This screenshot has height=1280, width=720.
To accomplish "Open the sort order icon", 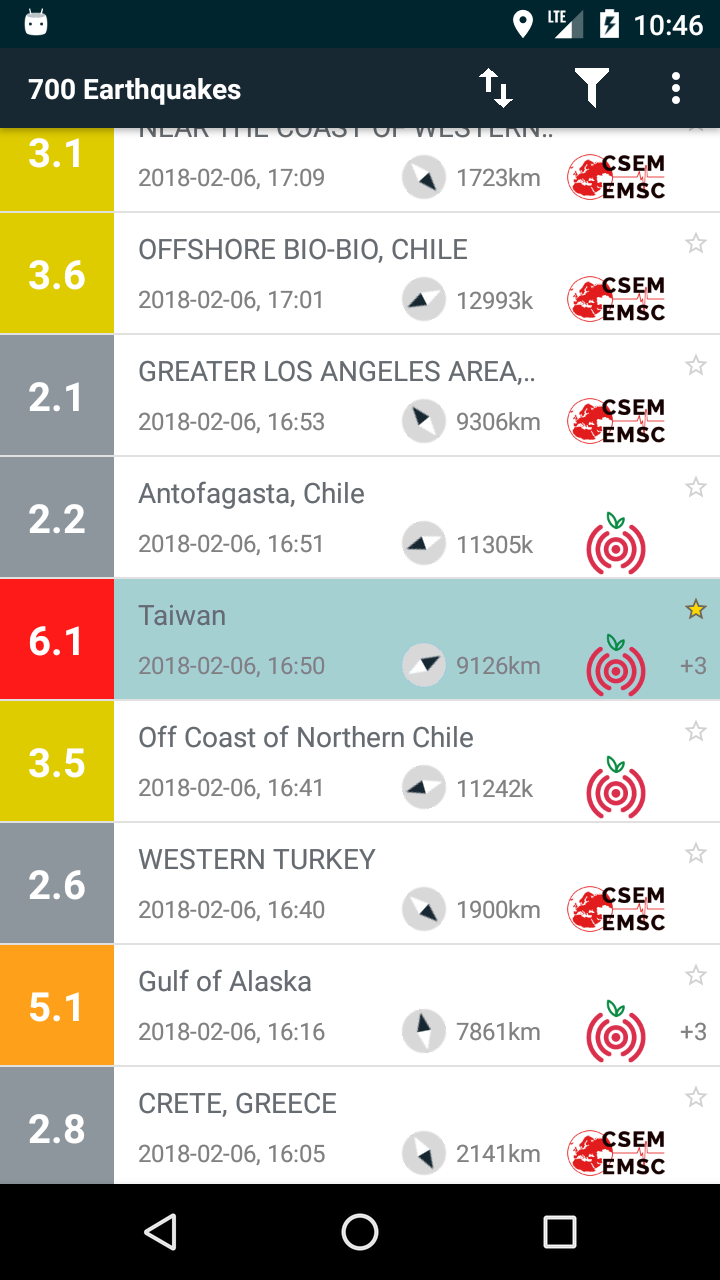I will tap(496, 89).
